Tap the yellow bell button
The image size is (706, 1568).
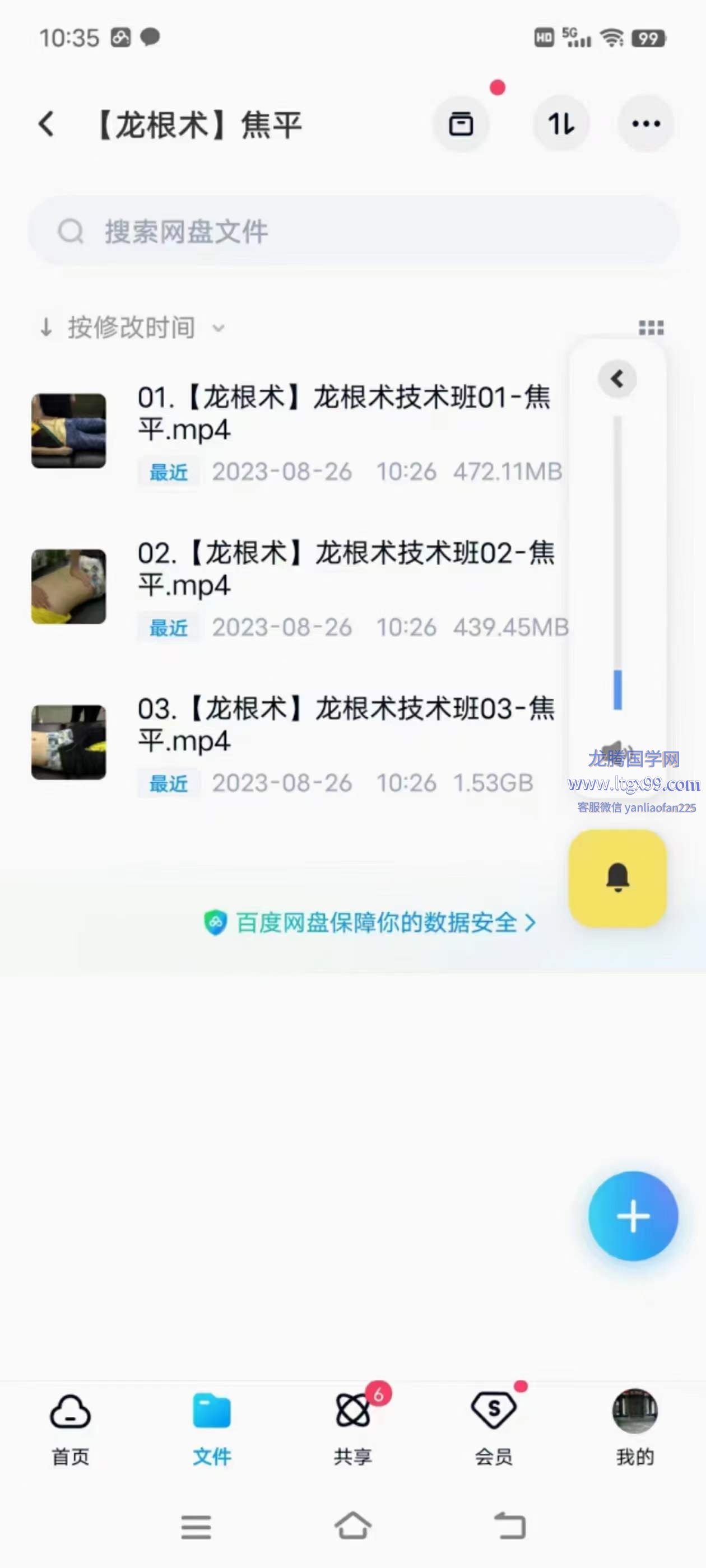click(x=617, y=878)
